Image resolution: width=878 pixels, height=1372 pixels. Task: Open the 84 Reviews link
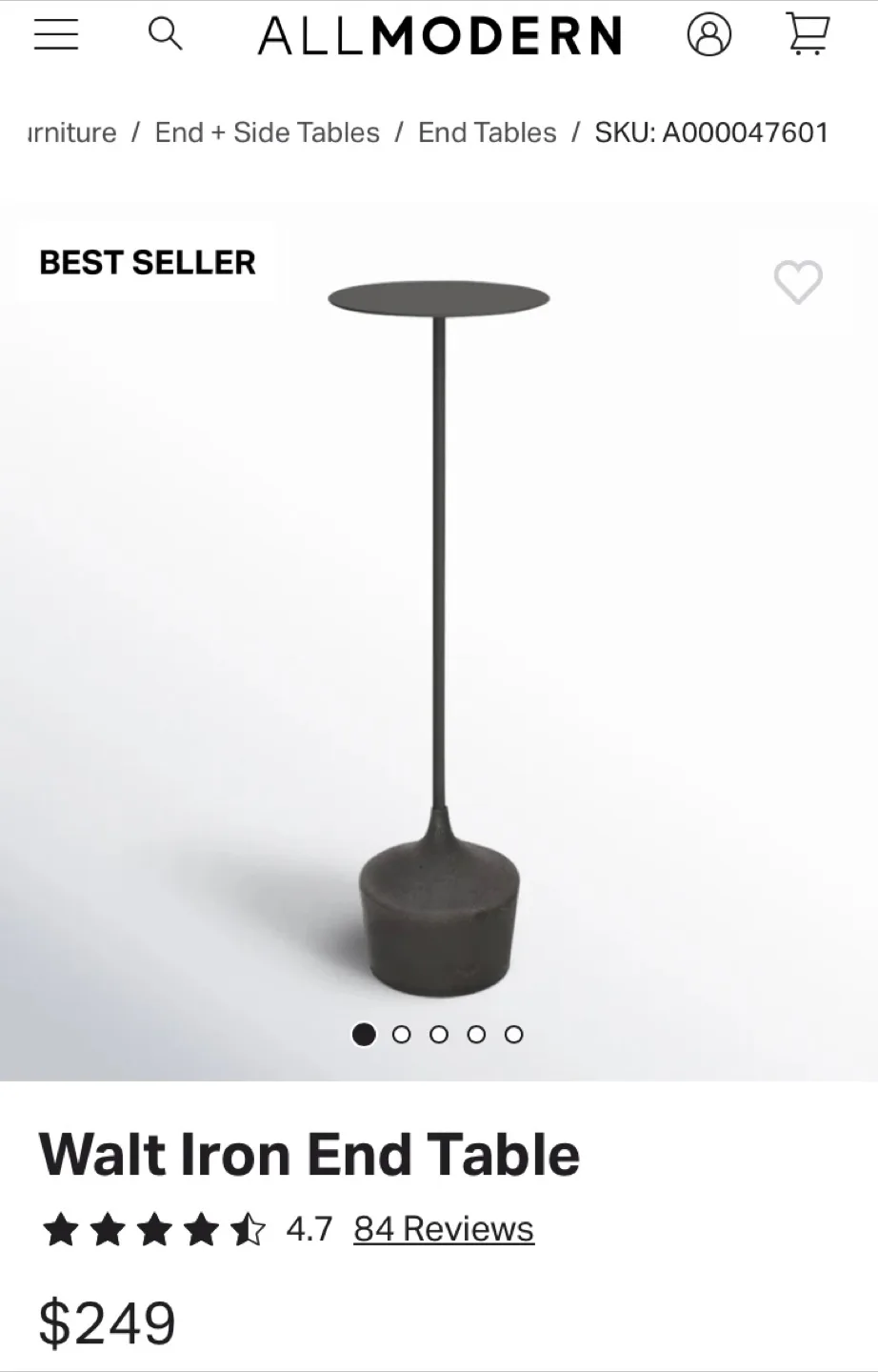443,1229
